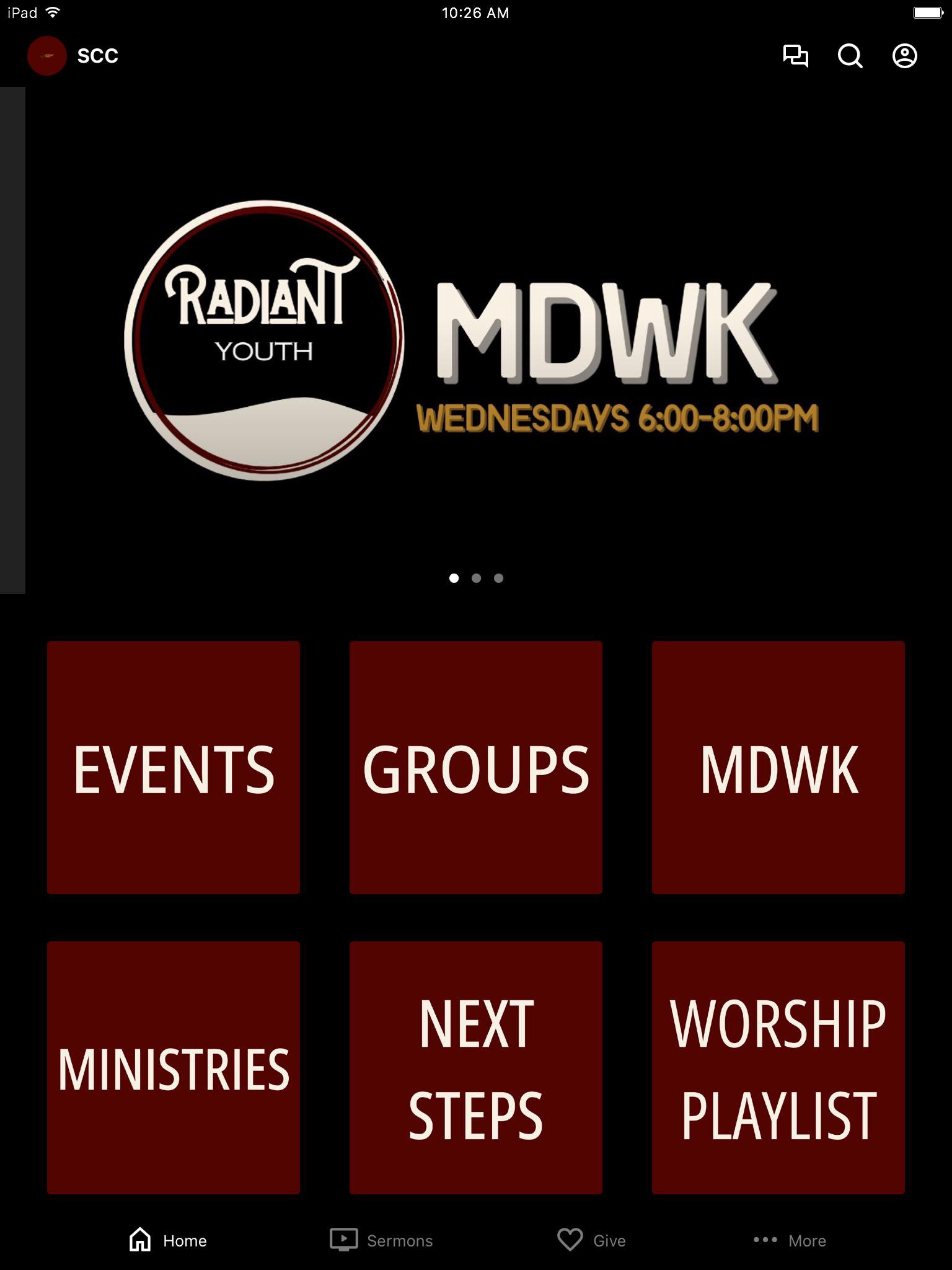Viewport: 952px width, 1270px height.
Task: Select the MDWK tile
Action: (x=778, y=768)
